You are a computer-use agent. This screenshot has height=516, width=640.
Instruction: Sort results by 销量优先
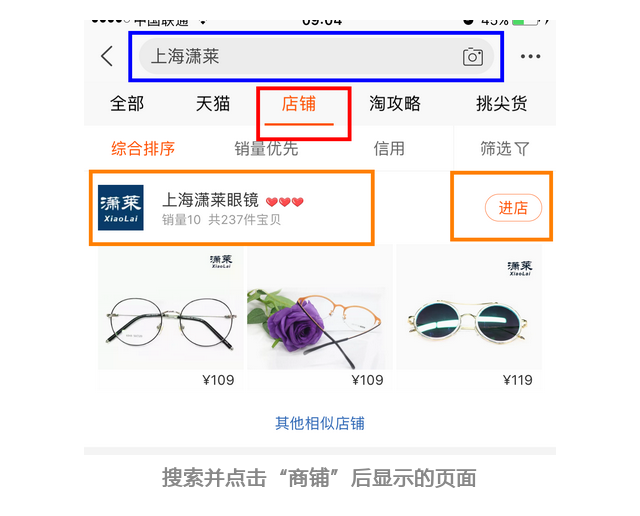click(x=266, y=149)
